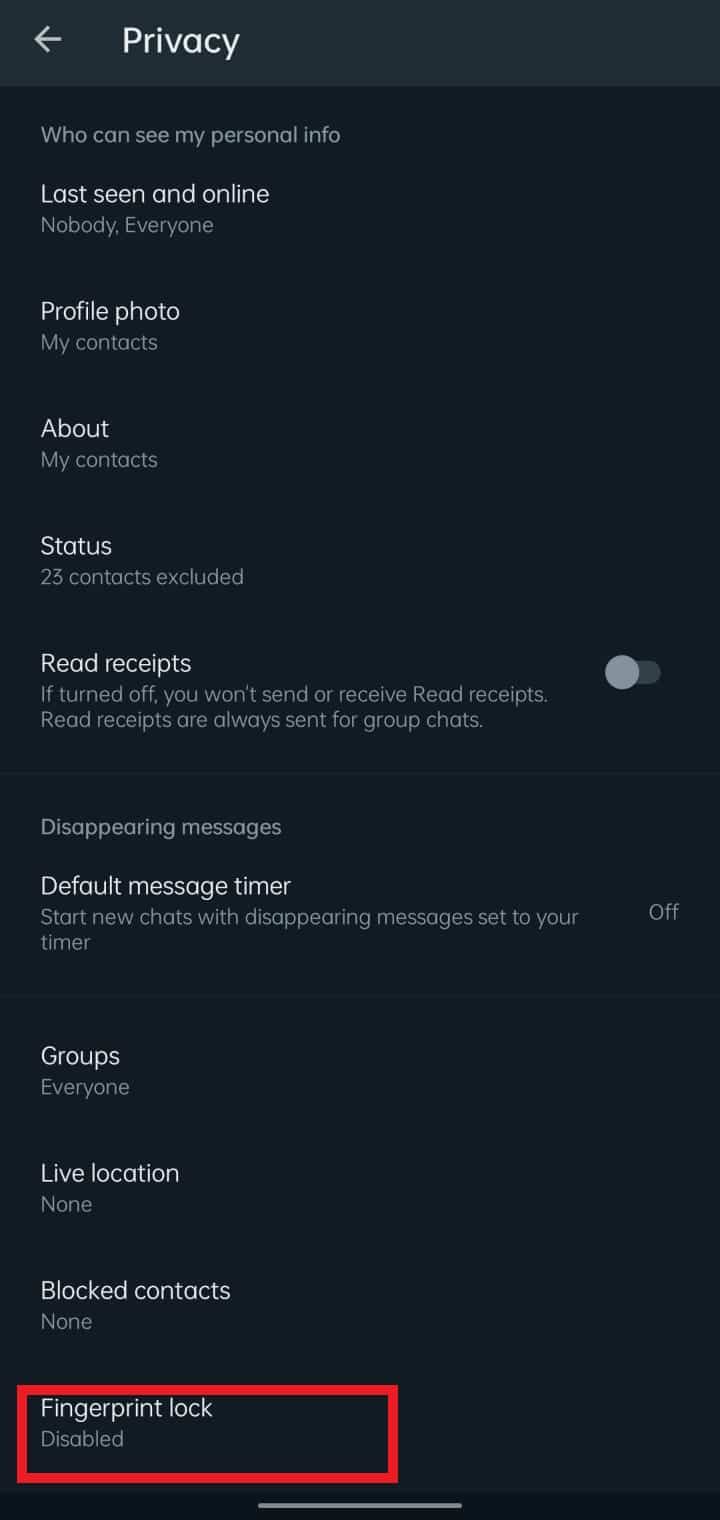Open the About privacy setting
This screenshot has width=720, height=1520.
point(360,443)
